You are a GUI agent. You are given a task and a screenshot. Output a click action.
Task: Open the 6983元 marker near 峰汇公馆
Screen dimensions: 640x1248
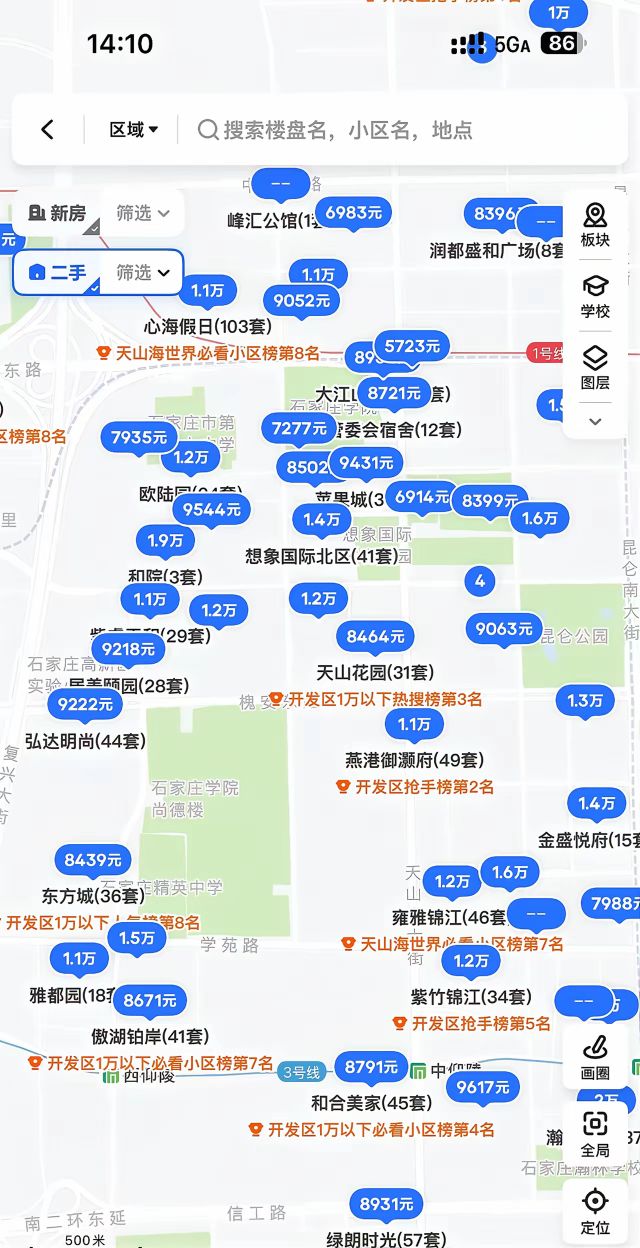(354, 212)
